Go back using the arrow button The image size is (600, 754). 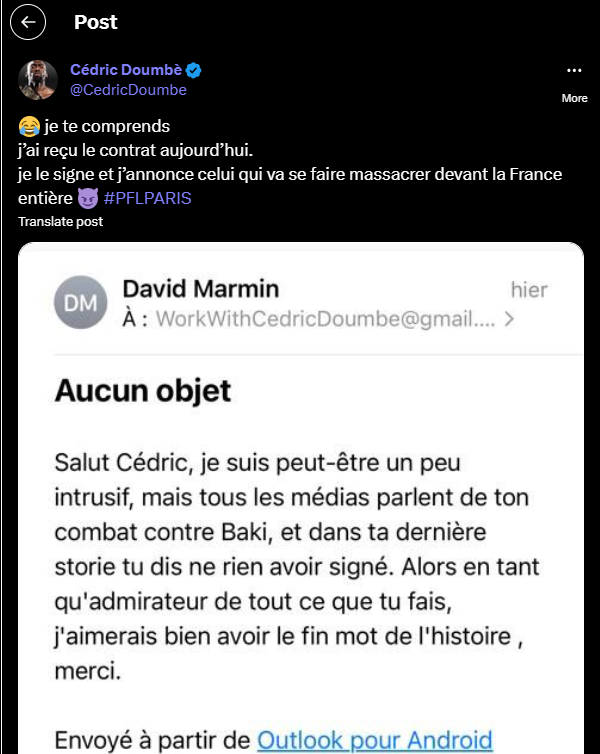coord(28,22)
